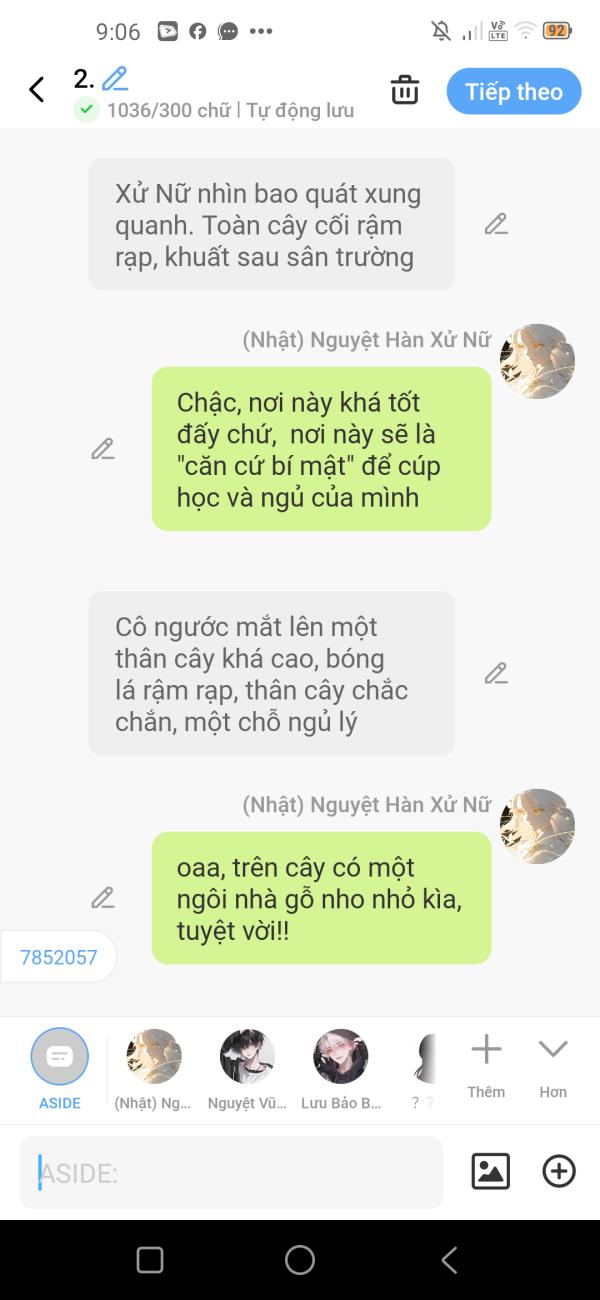Insert an image into the story

(x=490, y=1171)
